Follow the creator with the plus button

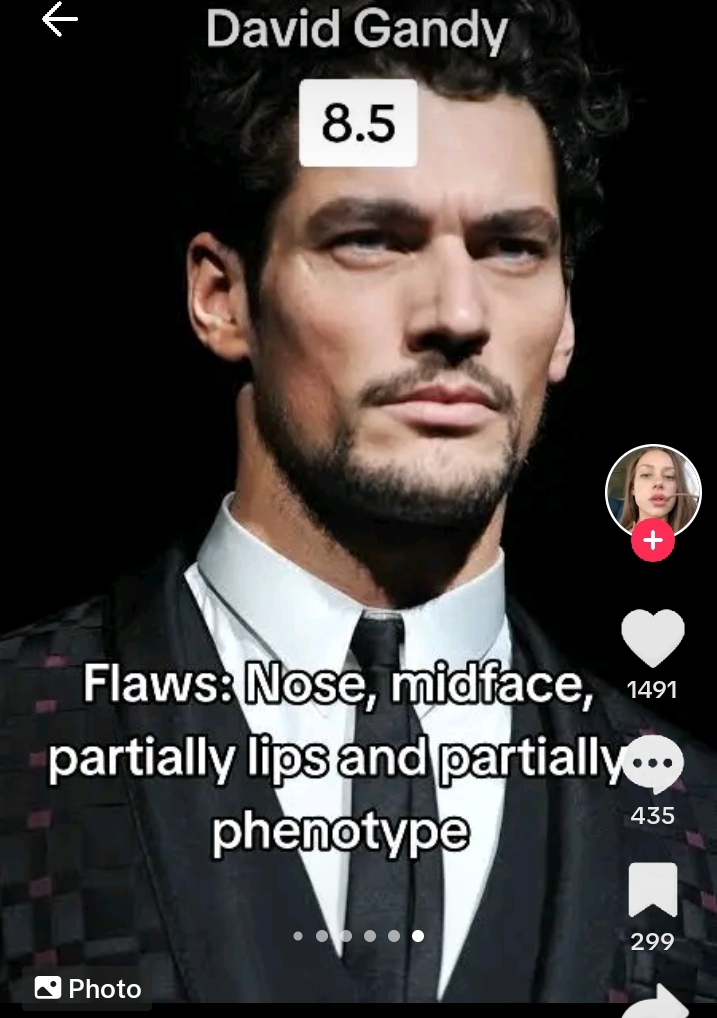tap(653, 541)
